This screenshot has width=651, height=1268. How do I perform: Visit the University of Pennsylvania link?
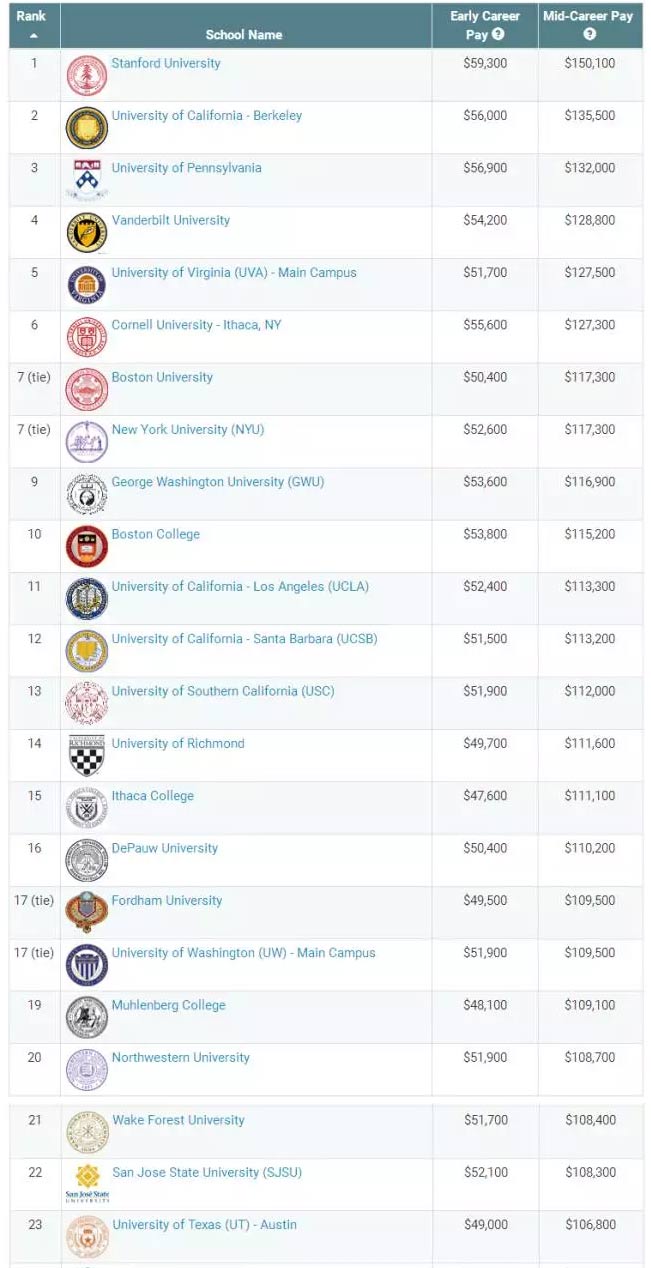click(187, 168)
